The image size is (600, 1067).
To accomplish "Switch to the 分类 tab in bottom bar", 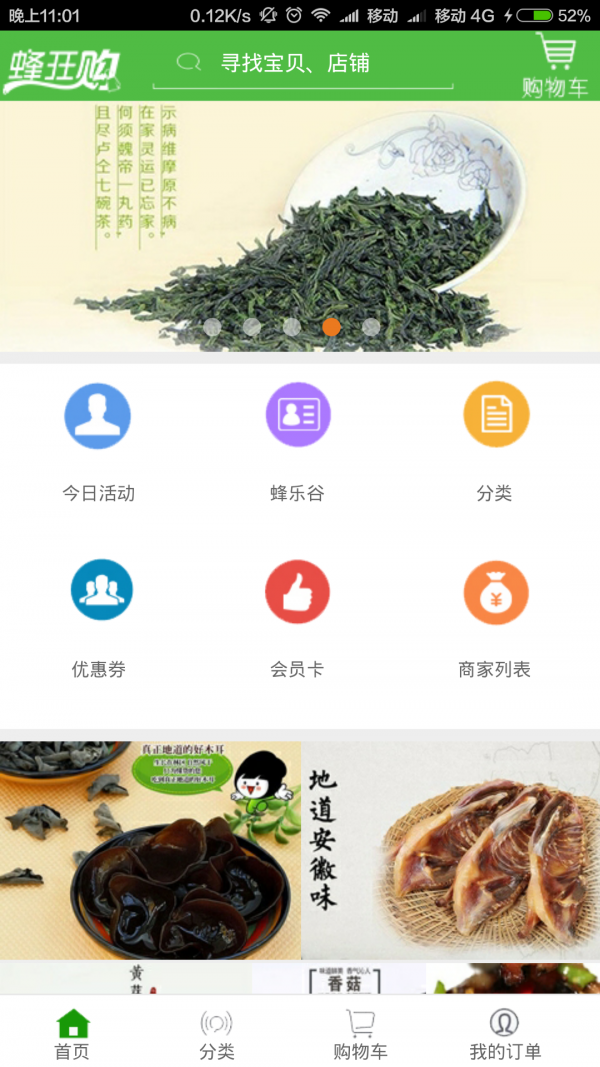I will pyautogui.click(x=217, y=1034).
